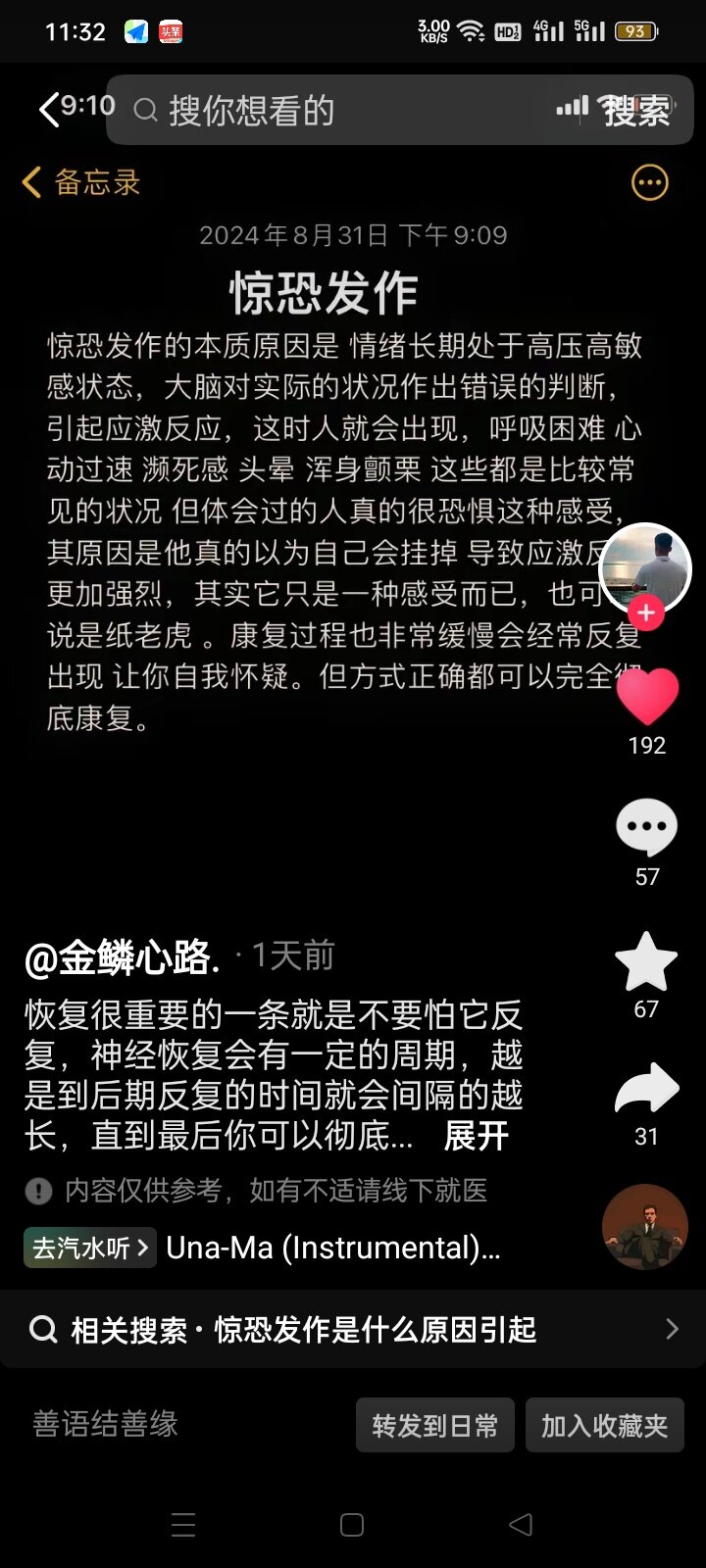
Task: Share this video using the arrow icon
Action: 646,1090
